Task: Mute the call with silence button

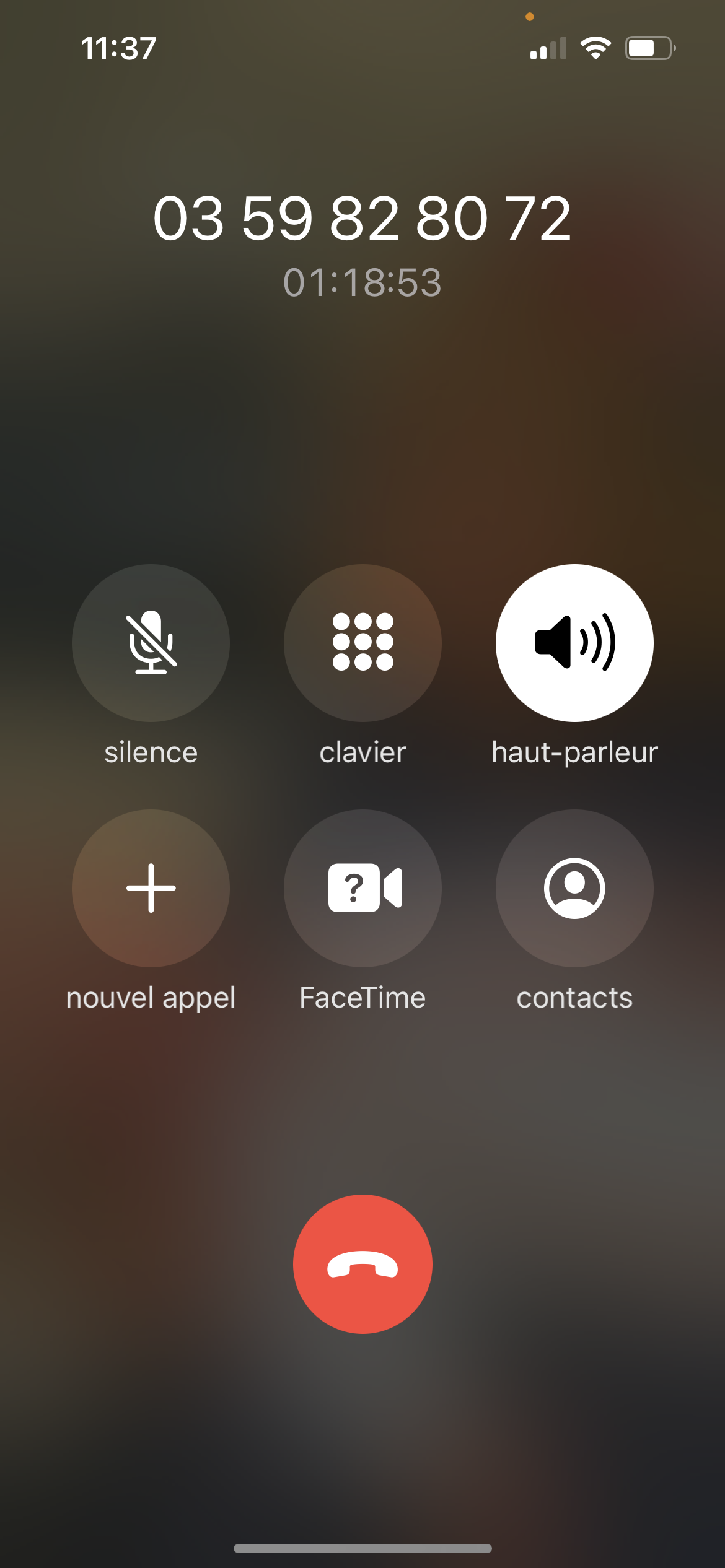Action: tap(151, 643)
